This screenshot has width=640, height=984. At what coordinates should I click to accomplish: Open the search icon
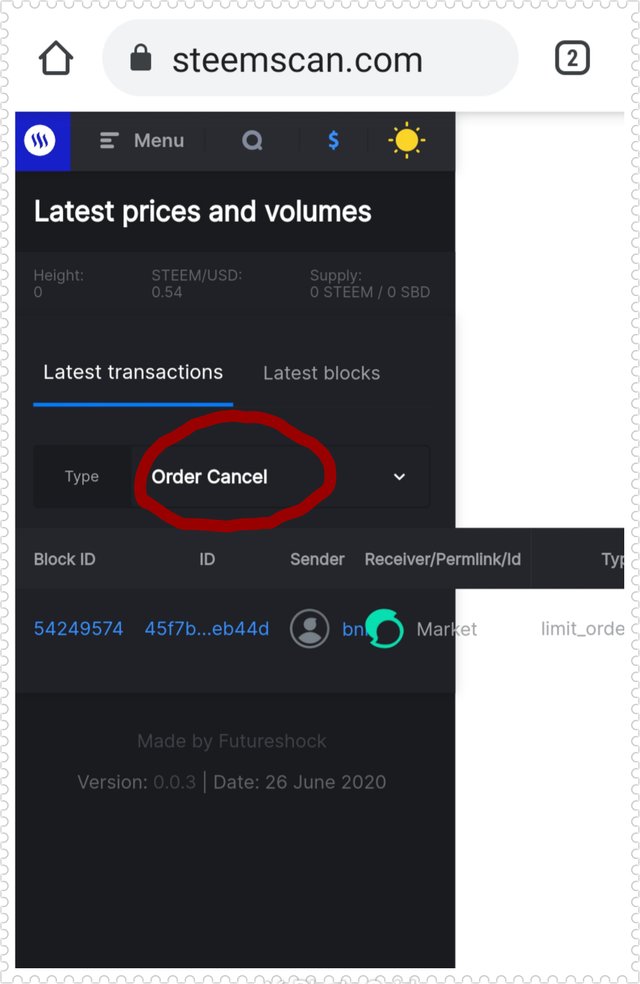coord(252,141)
